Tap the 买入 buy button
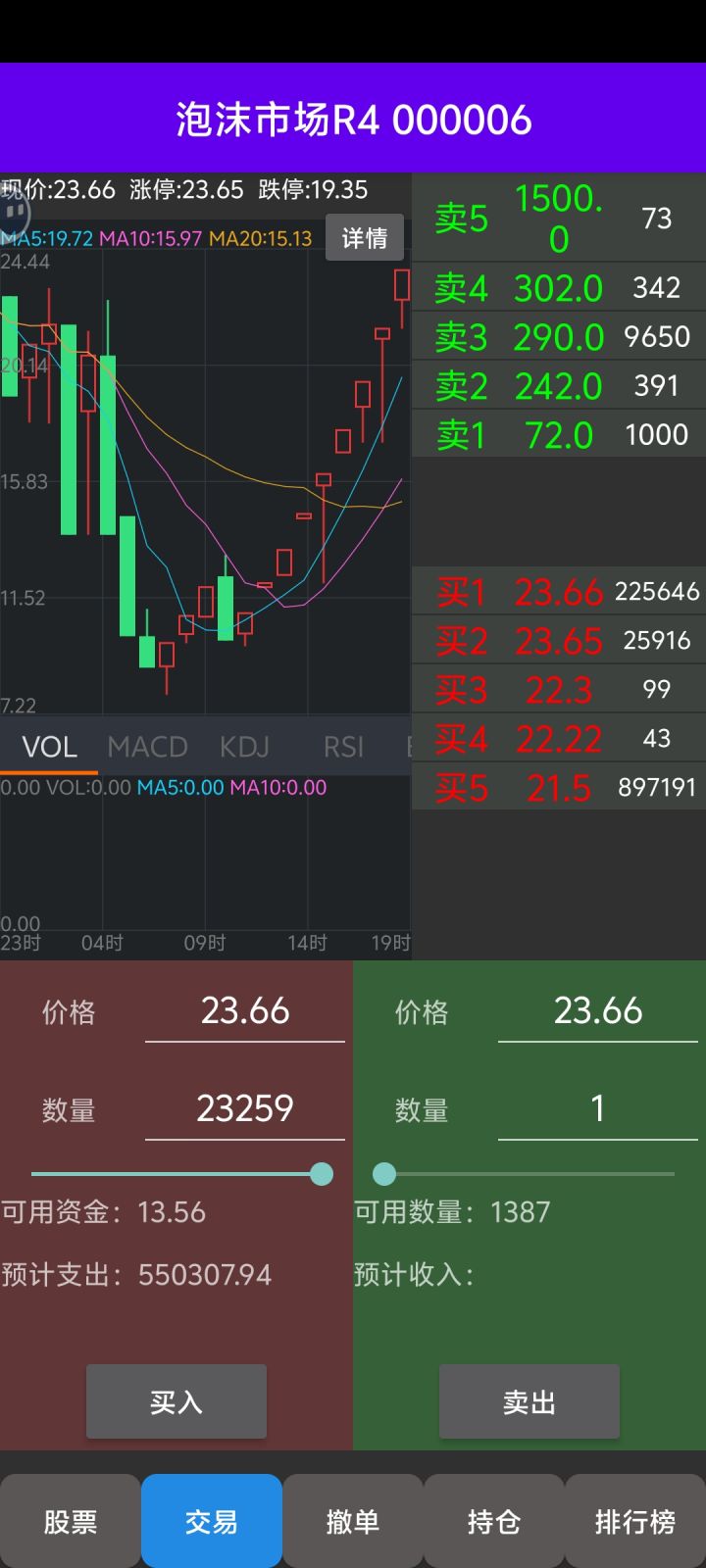706x1568 pixels. point(176,1401)
